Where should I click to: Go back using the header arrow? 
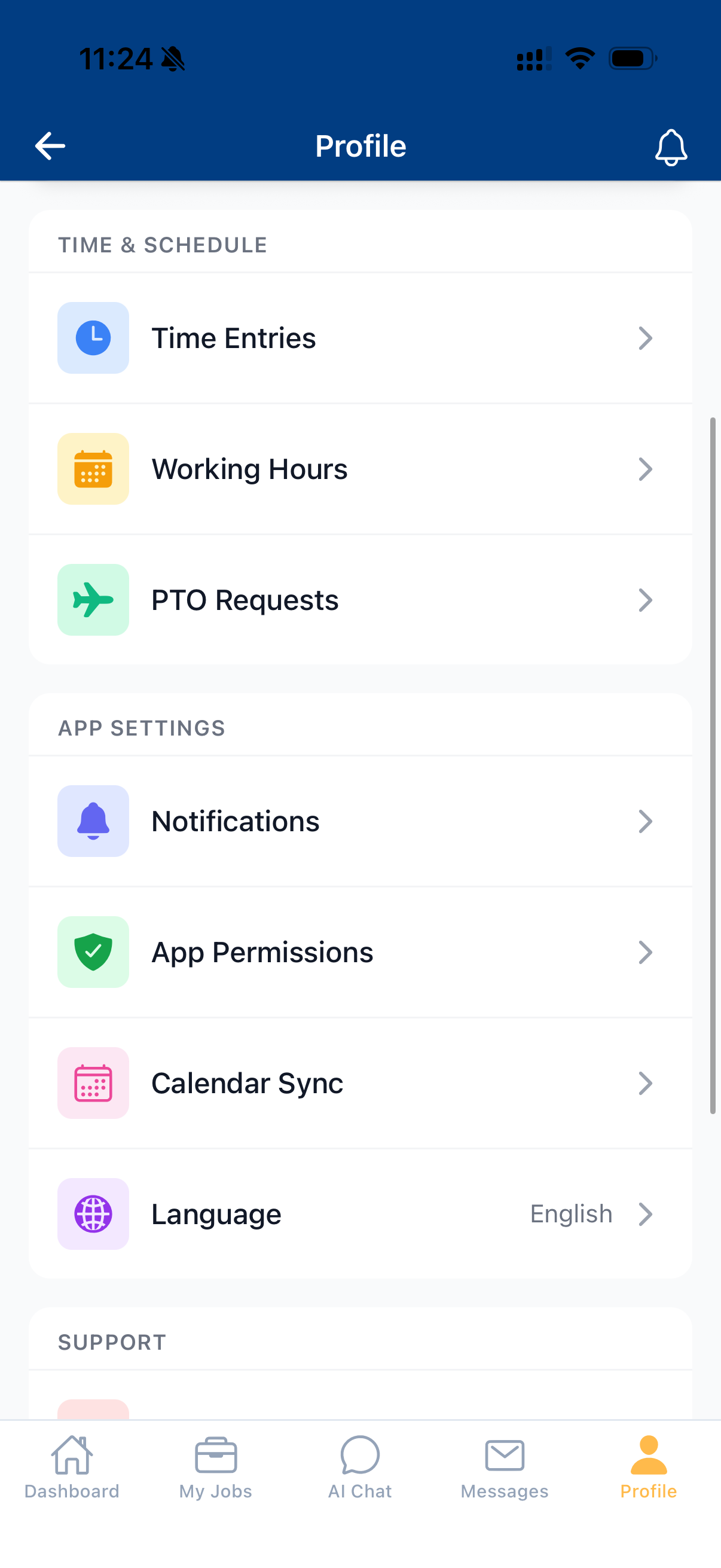(x=49, y=145)
